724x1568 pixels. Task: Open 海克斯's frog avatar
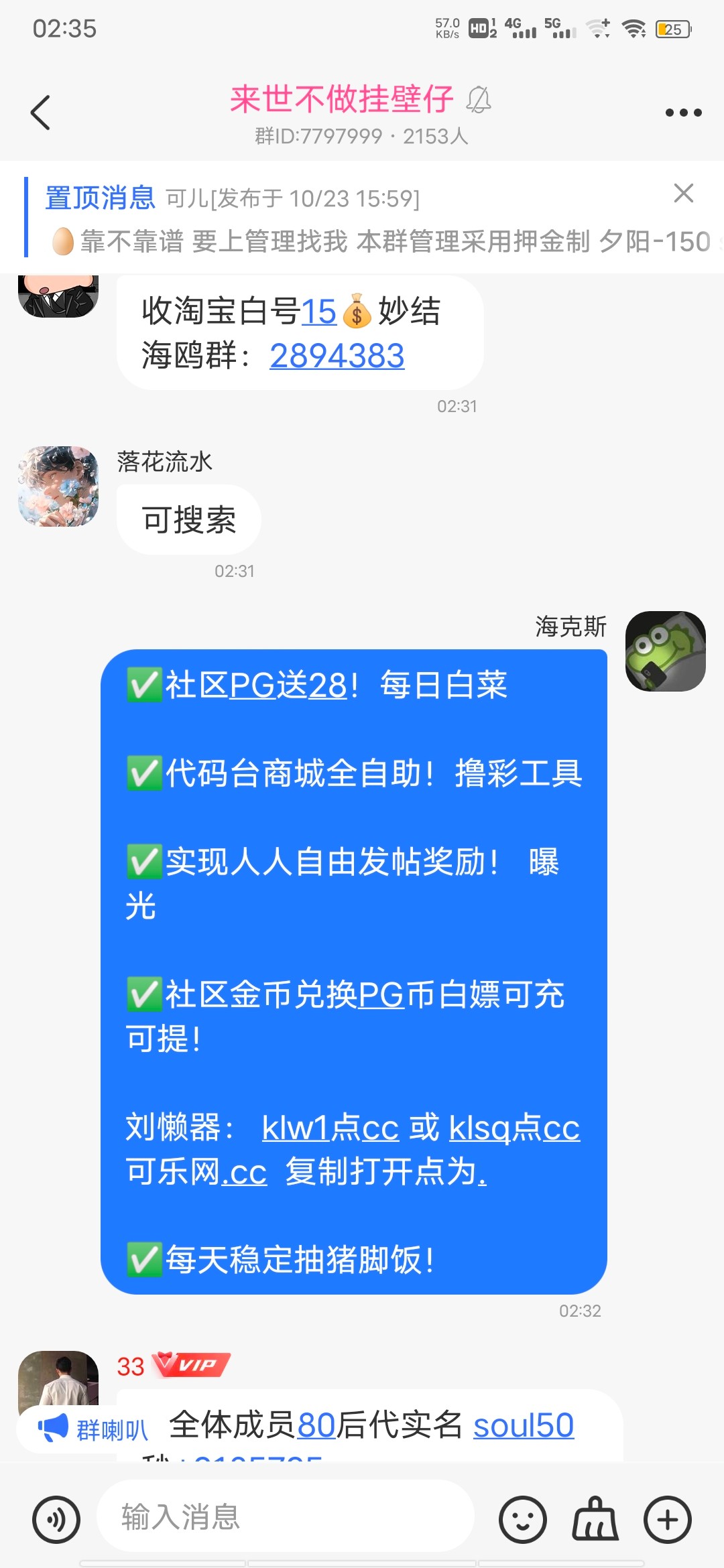(665, 651)
